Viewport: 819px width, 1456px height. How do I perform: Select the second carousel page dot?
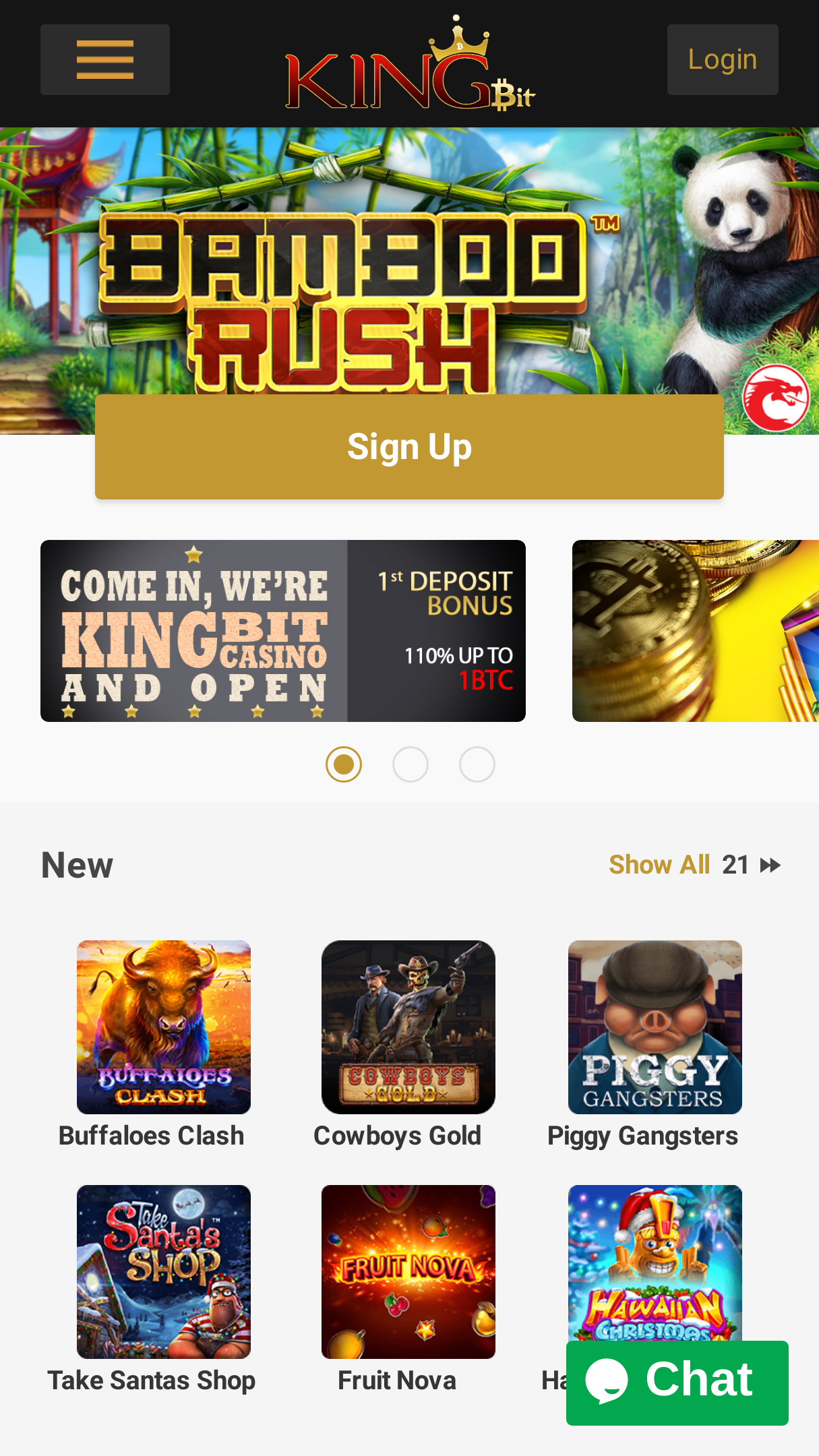411,764
